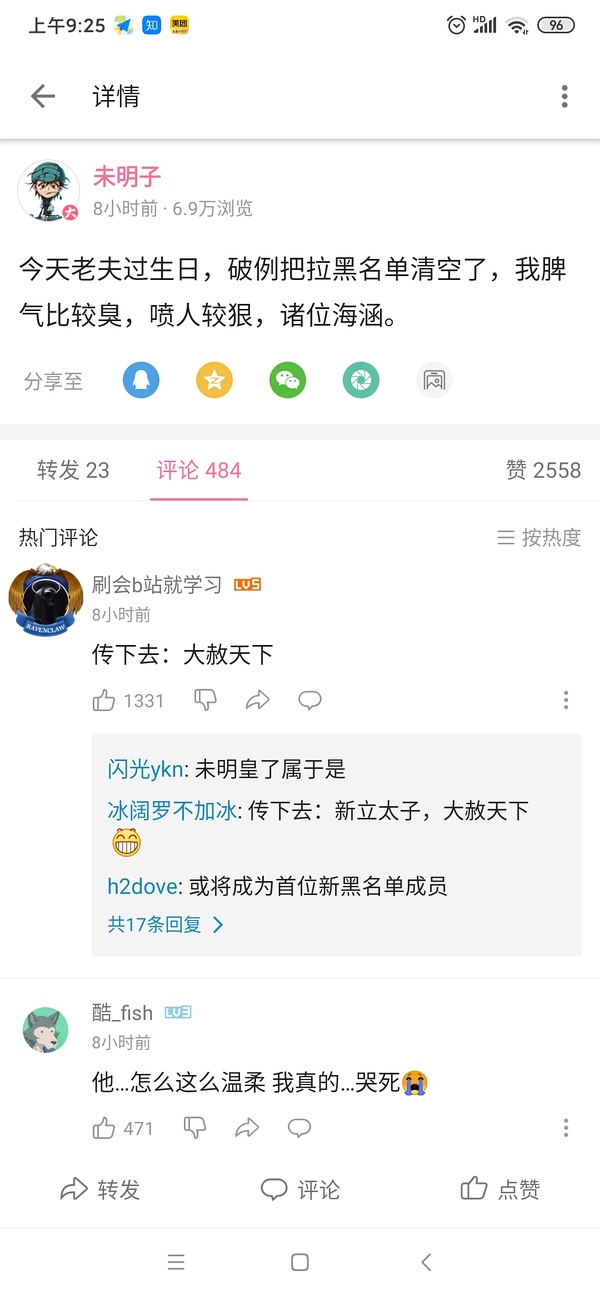Reply to 刷会b站就学习's comment
This screenshot has height=1300, width=600.
coord(310,700)
